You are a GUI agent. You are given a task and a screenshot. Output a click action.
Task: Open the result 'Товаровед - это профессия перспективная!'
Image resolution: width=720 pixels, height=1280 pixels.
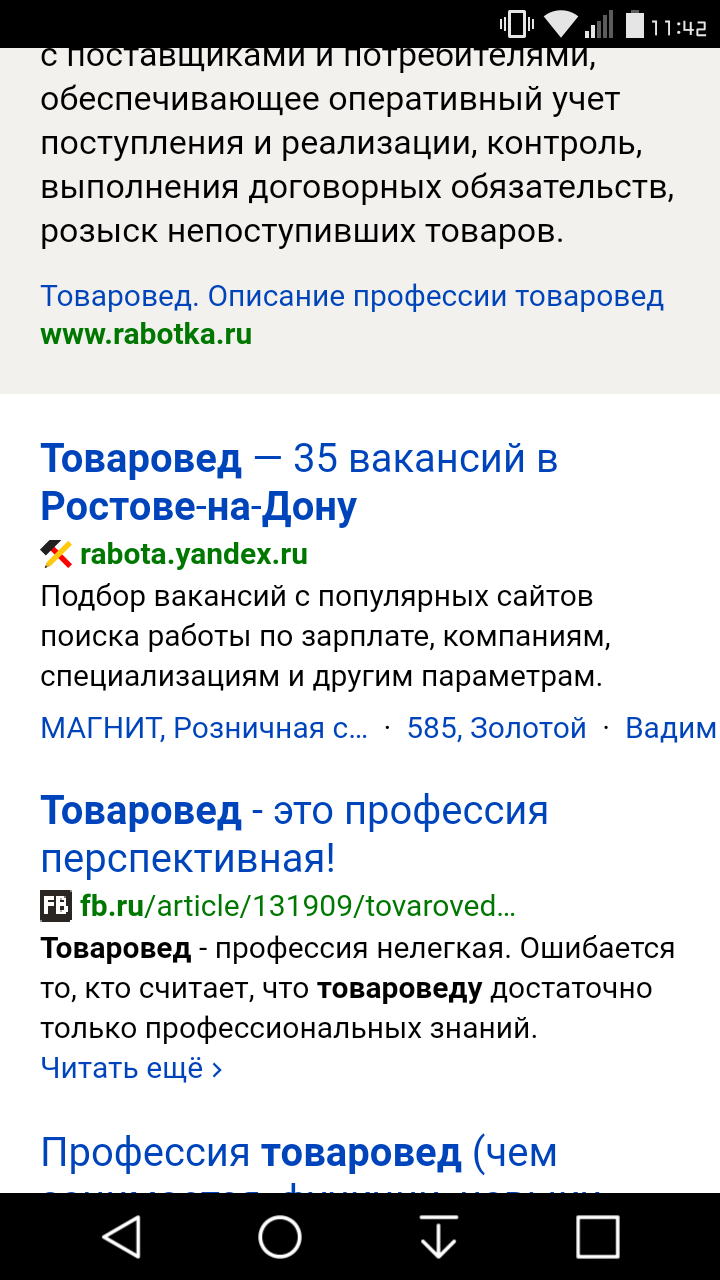tap(294, 833)
